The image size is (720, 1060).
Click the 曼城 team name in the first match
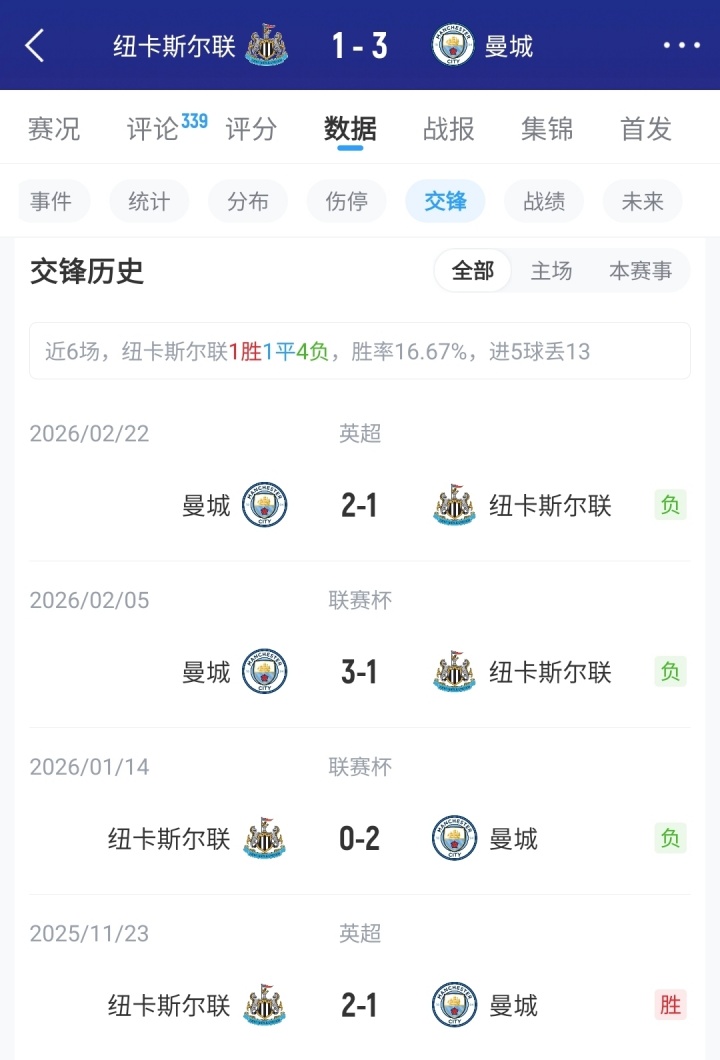(206, 505)
